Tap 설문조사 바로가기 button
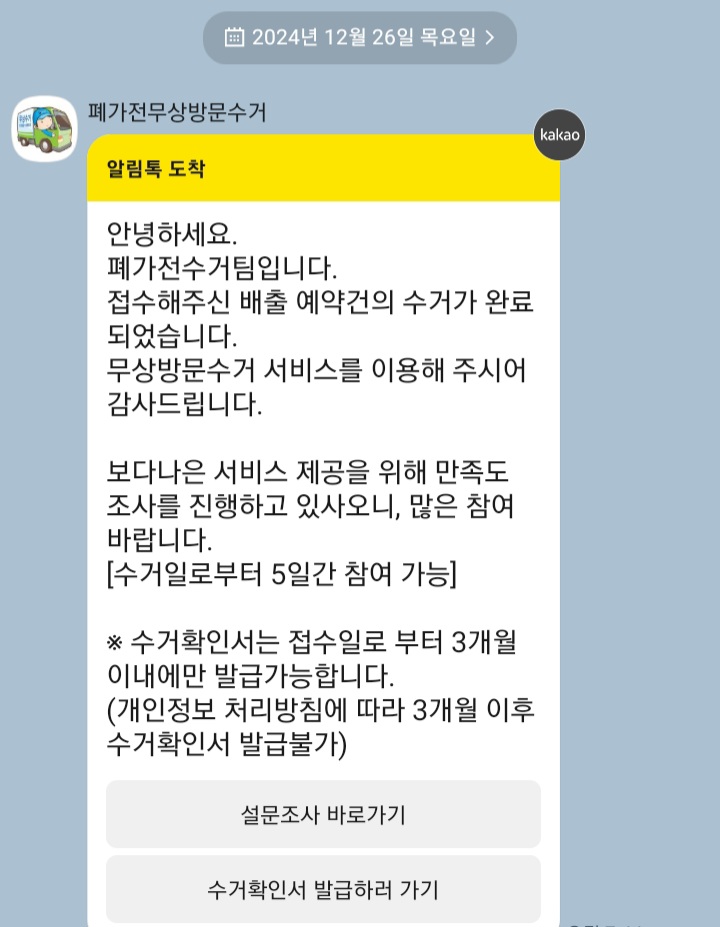 point(323,814)
